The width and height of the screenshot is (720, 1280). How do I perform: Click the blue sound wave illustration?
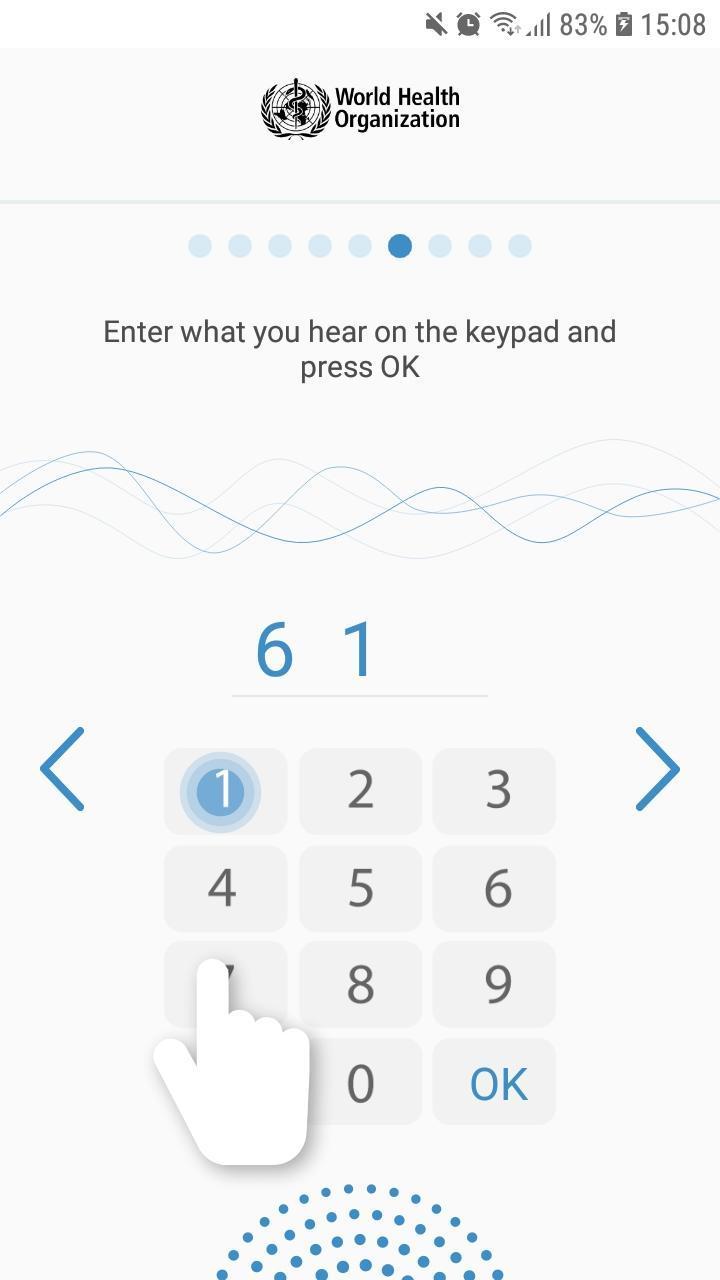(x=360, y=497)
